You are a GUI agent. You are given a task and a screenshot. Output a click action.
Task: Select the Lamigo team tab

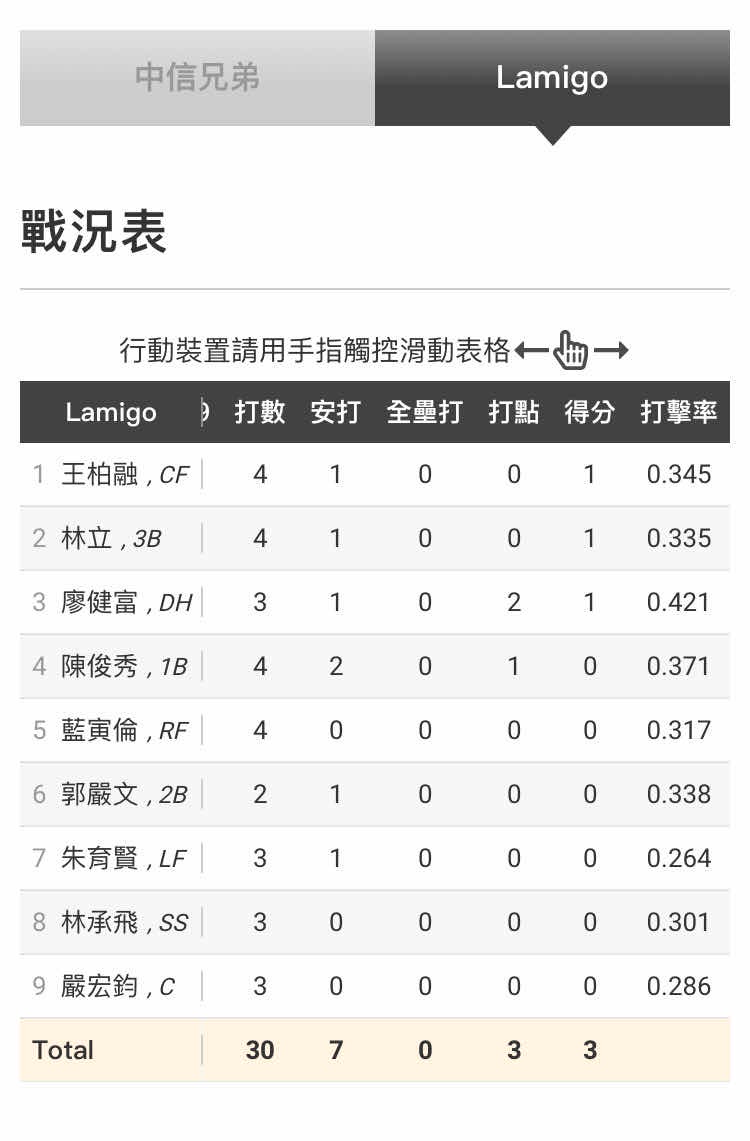(552, 78)
